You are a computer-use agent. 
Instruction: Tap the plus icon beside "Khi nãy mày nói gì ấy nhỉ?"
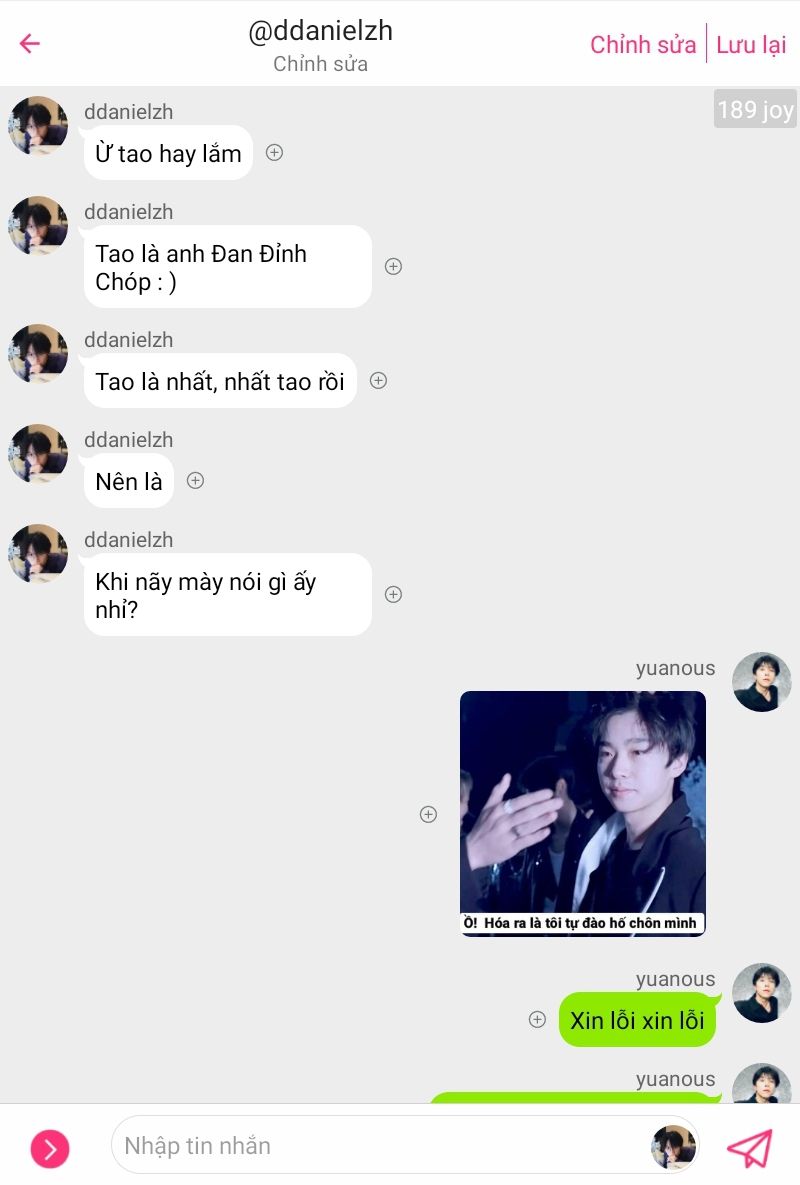(x=394, y=594)
